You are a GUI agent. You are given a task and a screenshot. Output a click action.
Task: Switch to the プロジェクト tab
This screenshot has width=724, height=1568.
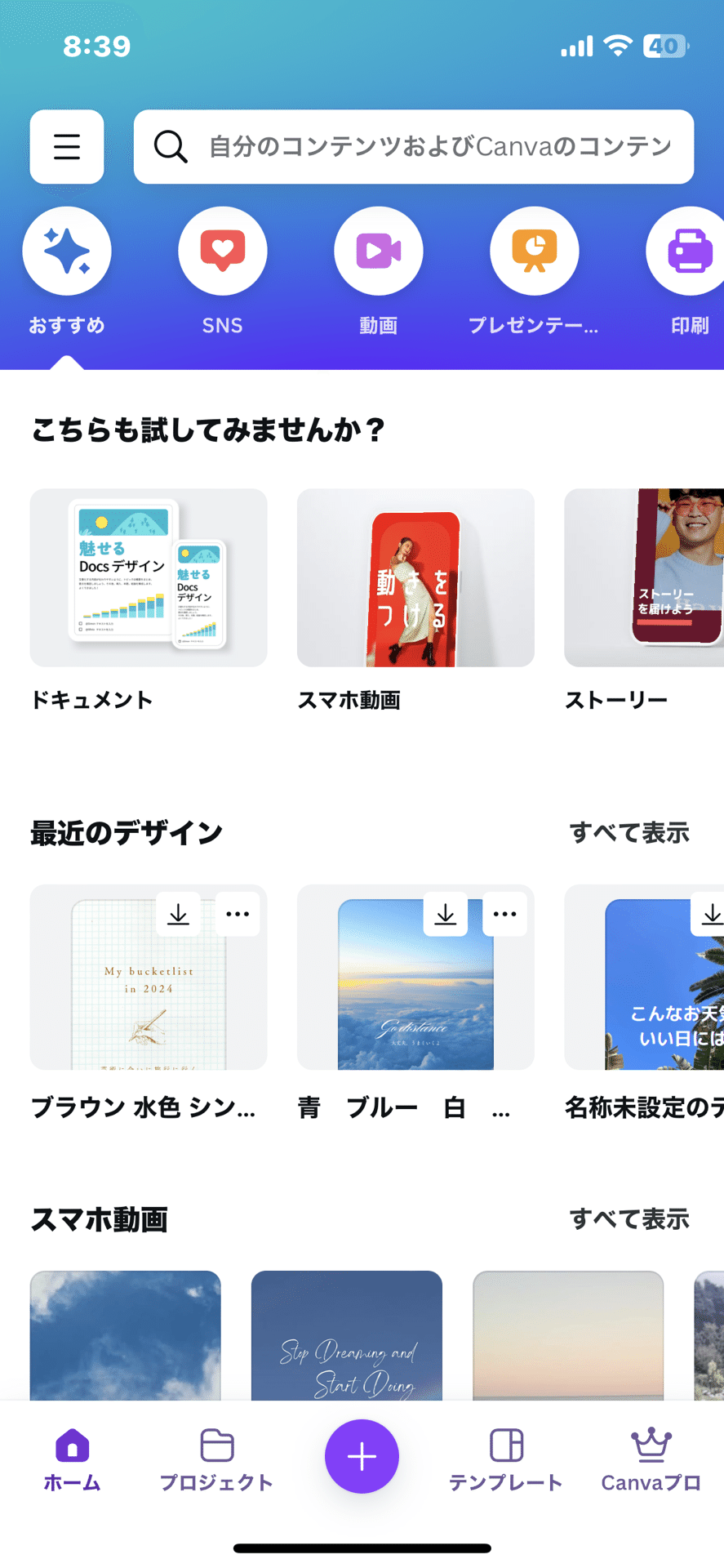pos(216,1460)
